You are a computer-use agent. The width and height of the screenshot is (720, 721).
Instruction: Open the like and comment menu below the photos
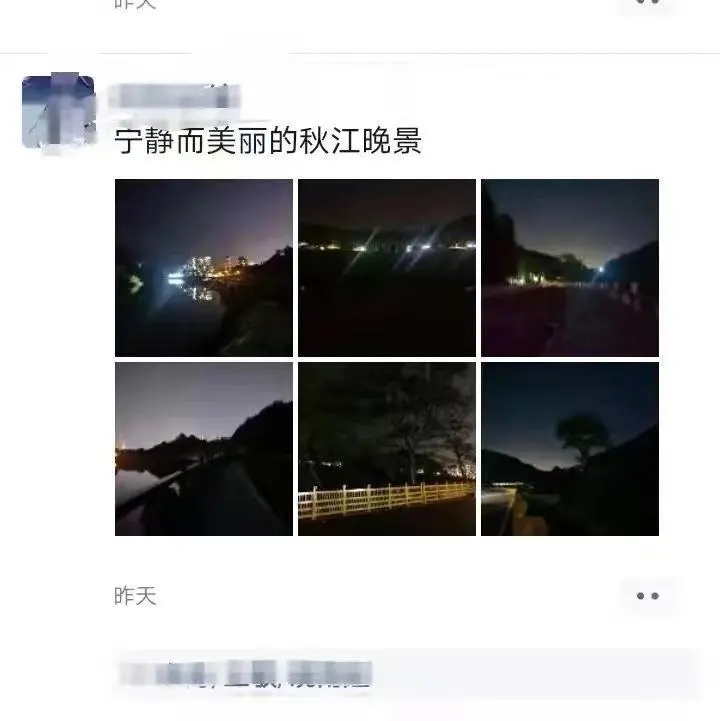pyautogui.click(x=648, y=596)
